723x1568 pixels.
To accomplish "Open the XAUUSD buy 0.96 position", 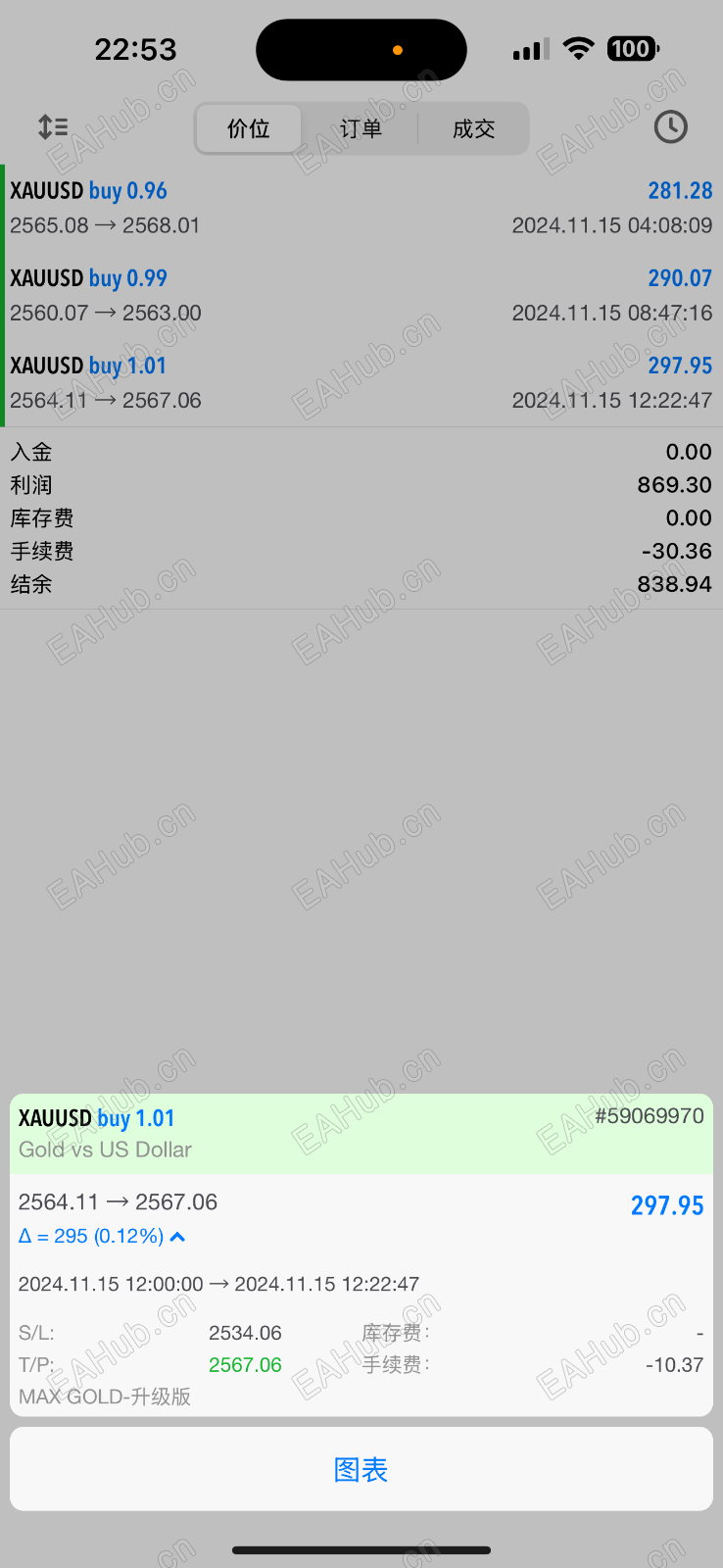I will [x=361, y=208].
